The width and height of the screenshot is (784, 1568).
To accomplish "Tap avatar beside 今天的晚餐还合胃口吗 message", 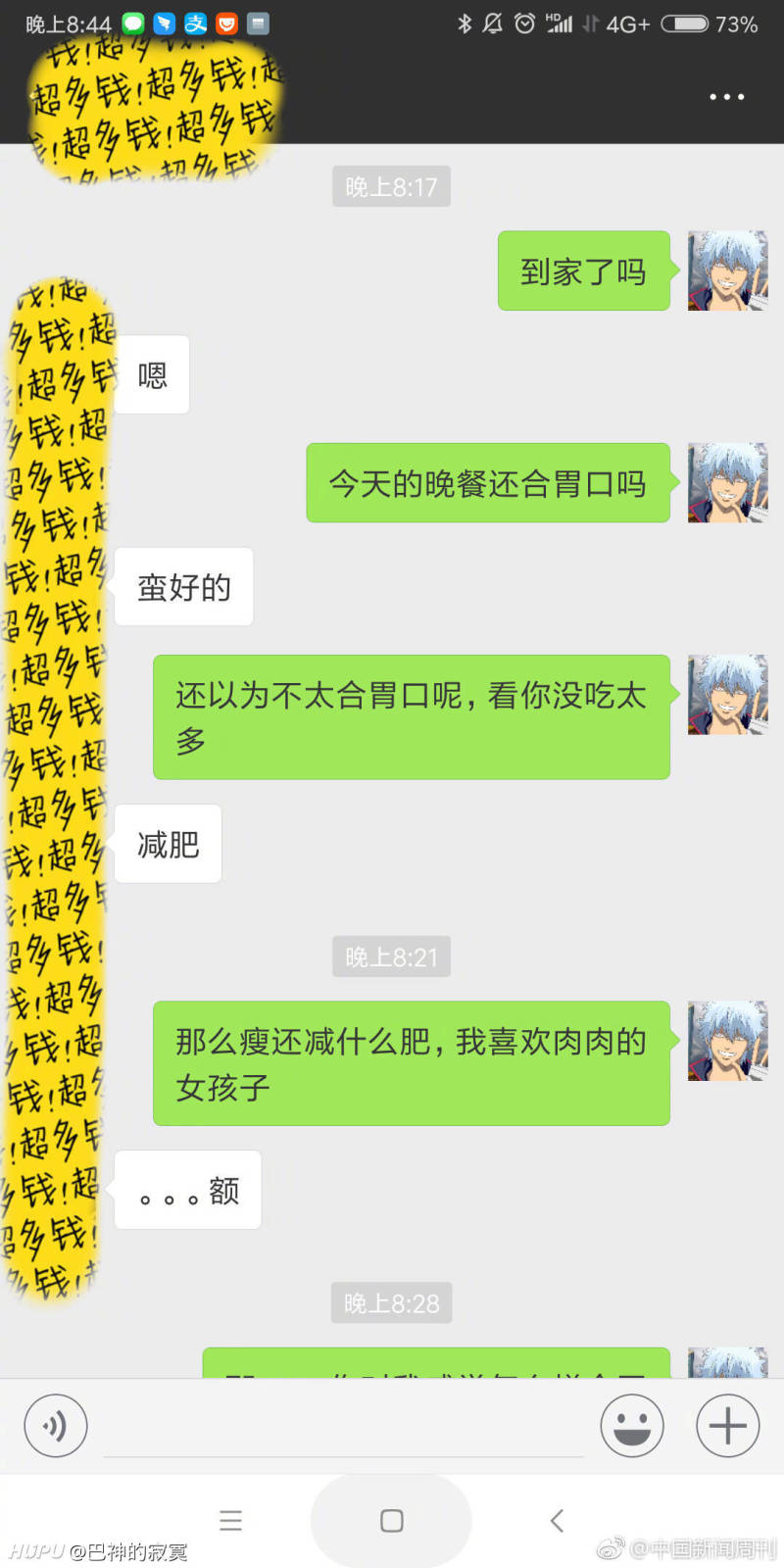I will [x=727, y=482].
